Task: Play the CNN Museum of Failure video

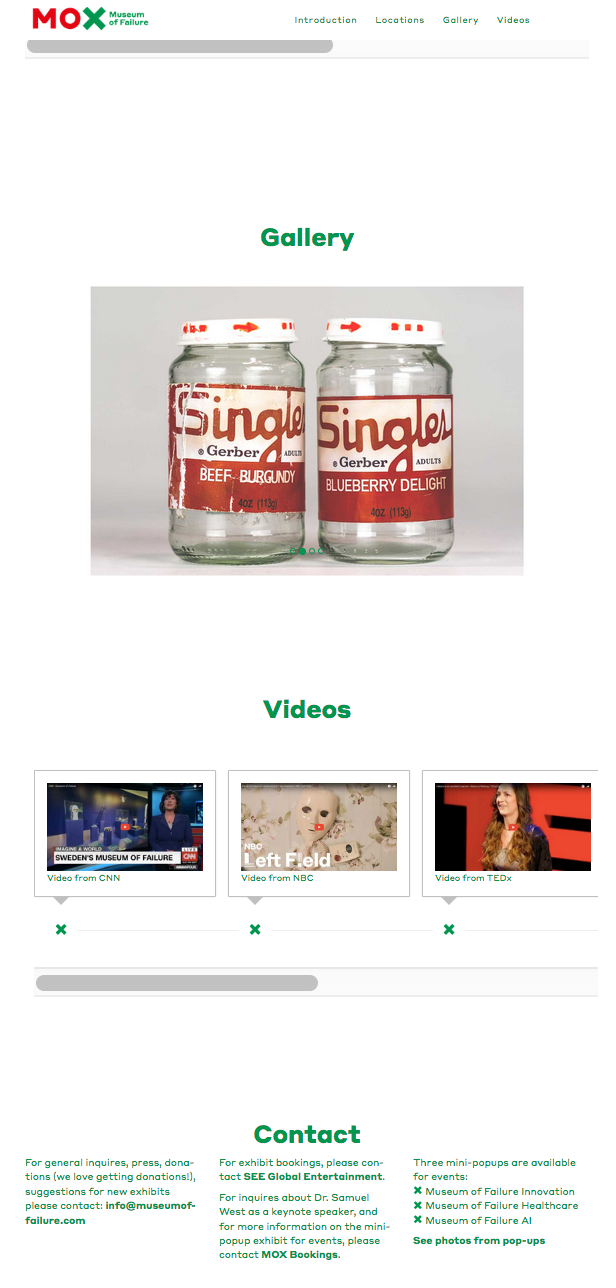Action: pyautogui.click(x=125, y=827)
